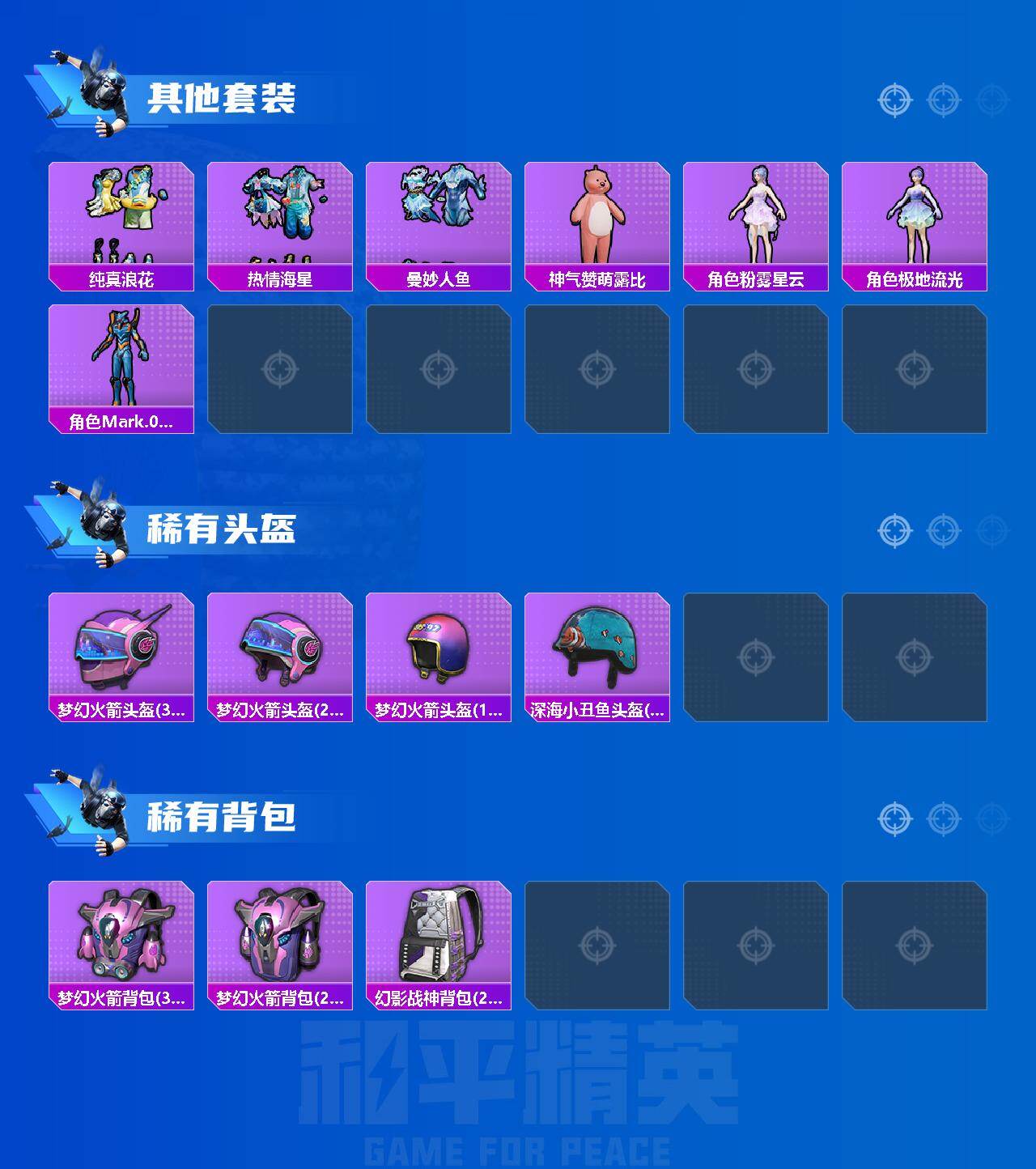Click the 深海小丑鱼头盔 helmet icon
This screenshot has width=1036, height=1169.
pyautogui.click(x=599, y=652)
